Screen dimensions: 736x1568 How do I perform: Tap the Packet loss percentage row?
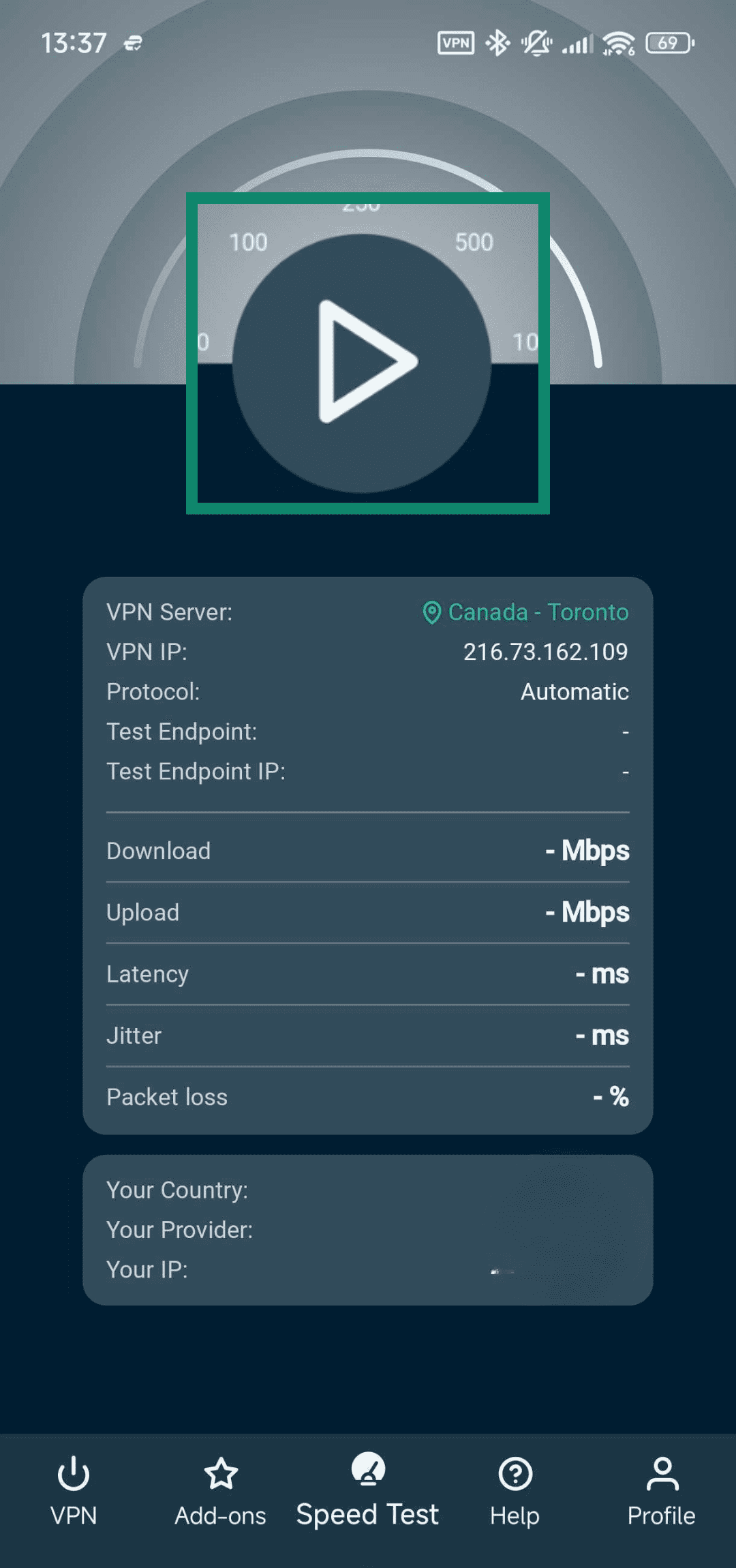pos(367,1096)
